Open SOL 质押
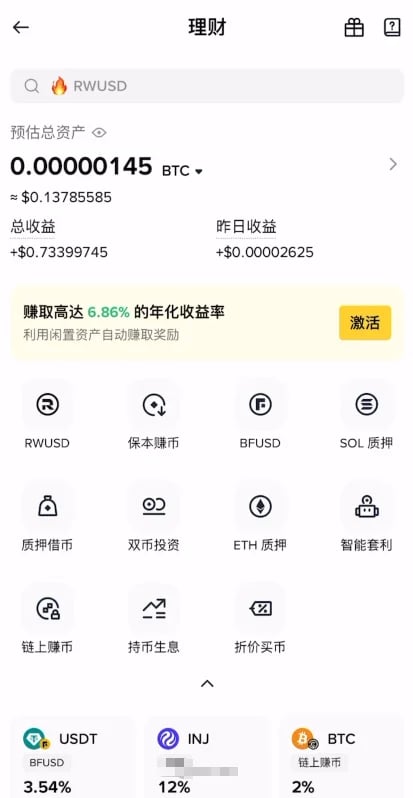Viewport: 413px width, 798px height. (x=366, y=416)
